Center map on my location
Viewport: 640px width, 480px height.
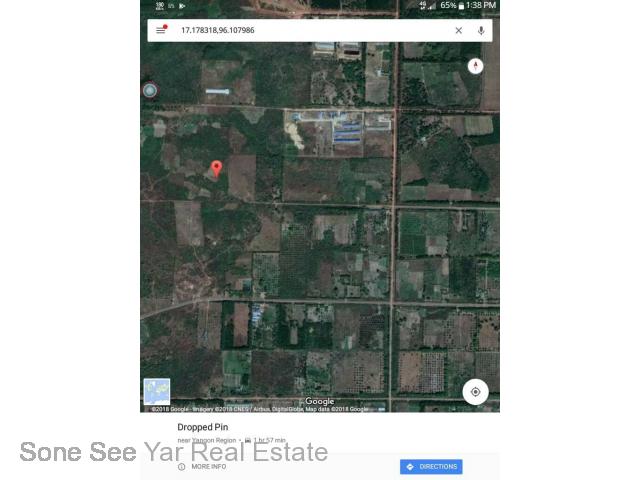475,392
